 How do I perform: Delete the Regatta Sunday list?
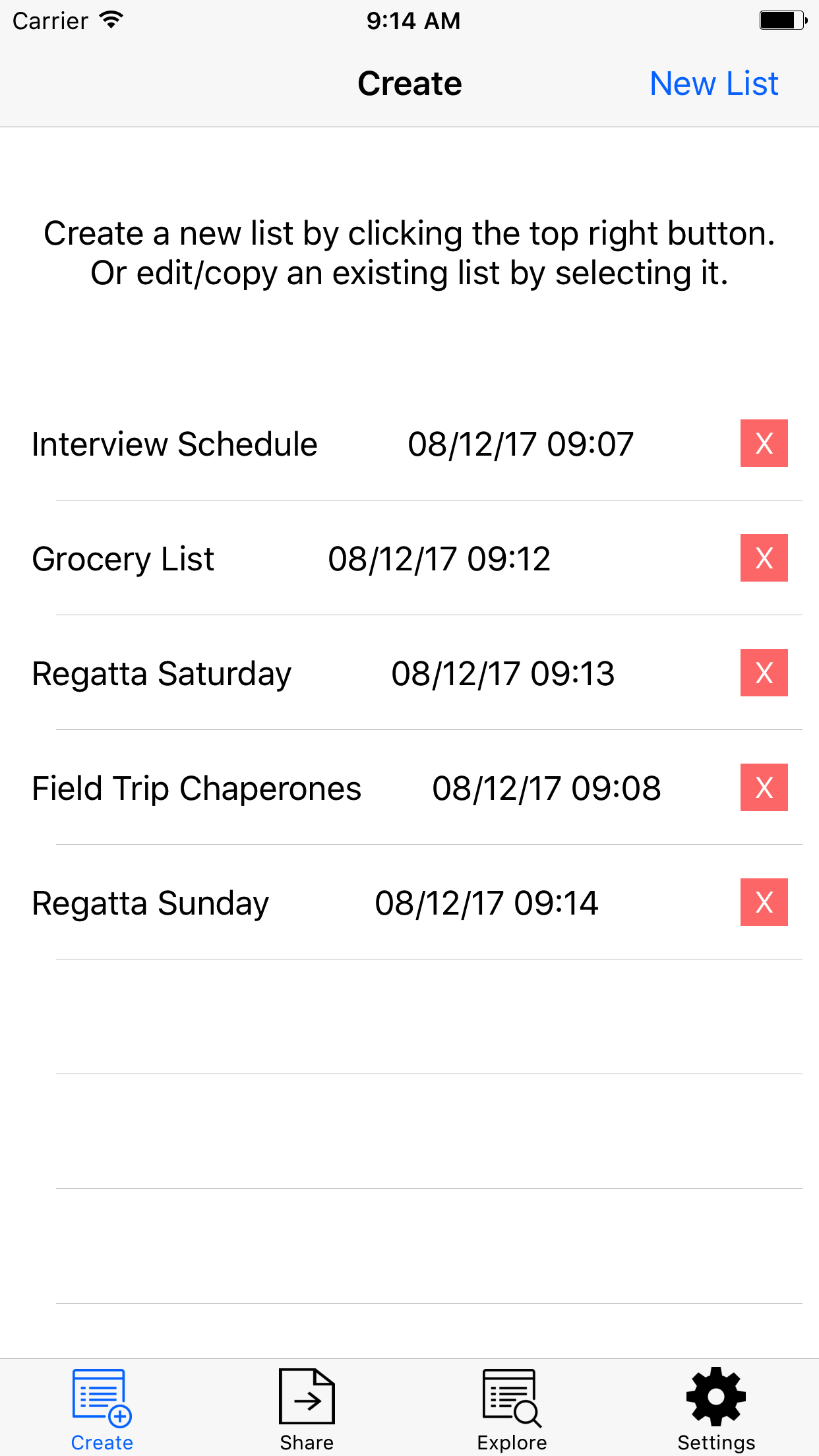(x=764, y=902)
